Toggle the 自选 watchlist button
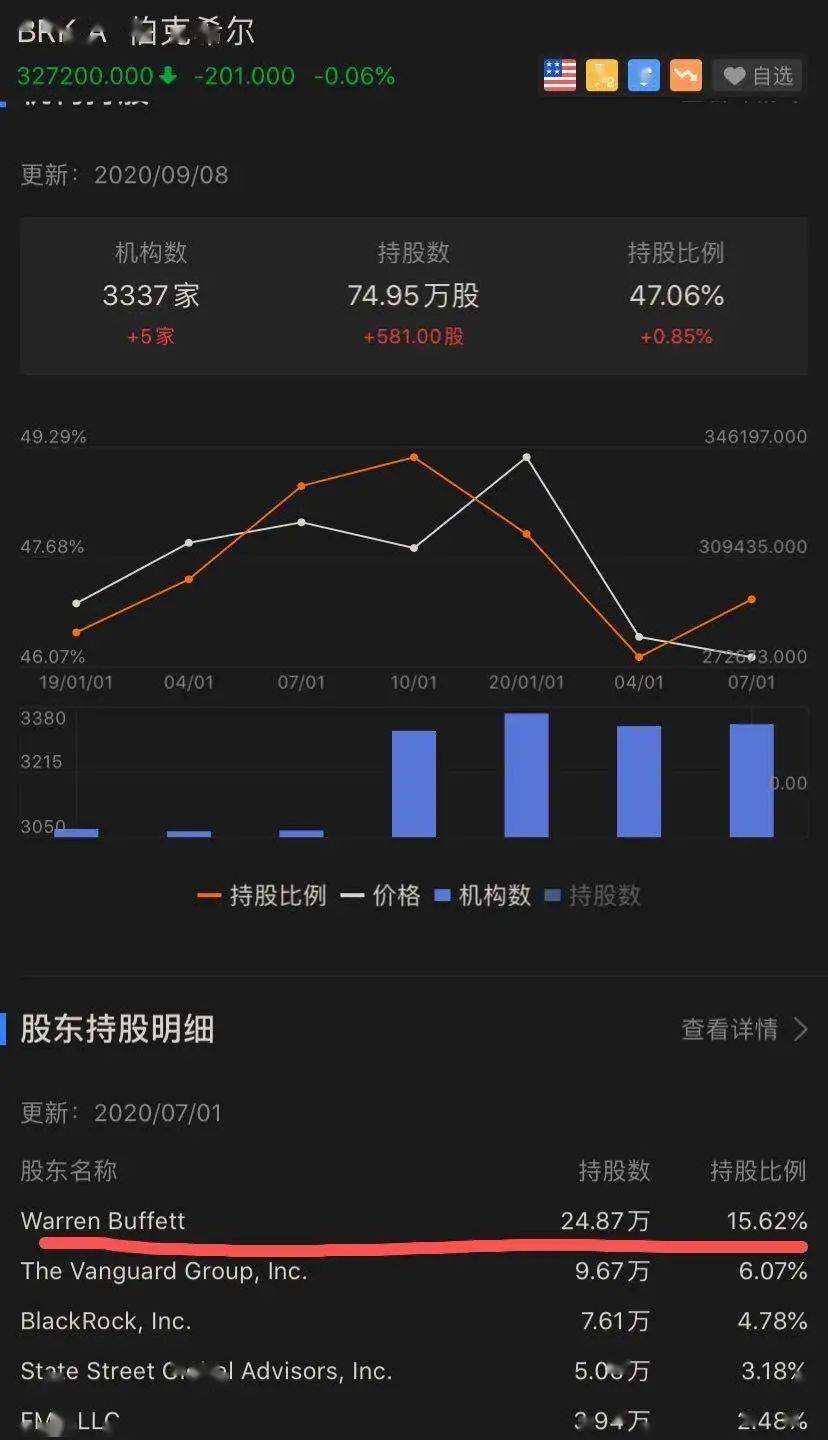 pos(757,75)
